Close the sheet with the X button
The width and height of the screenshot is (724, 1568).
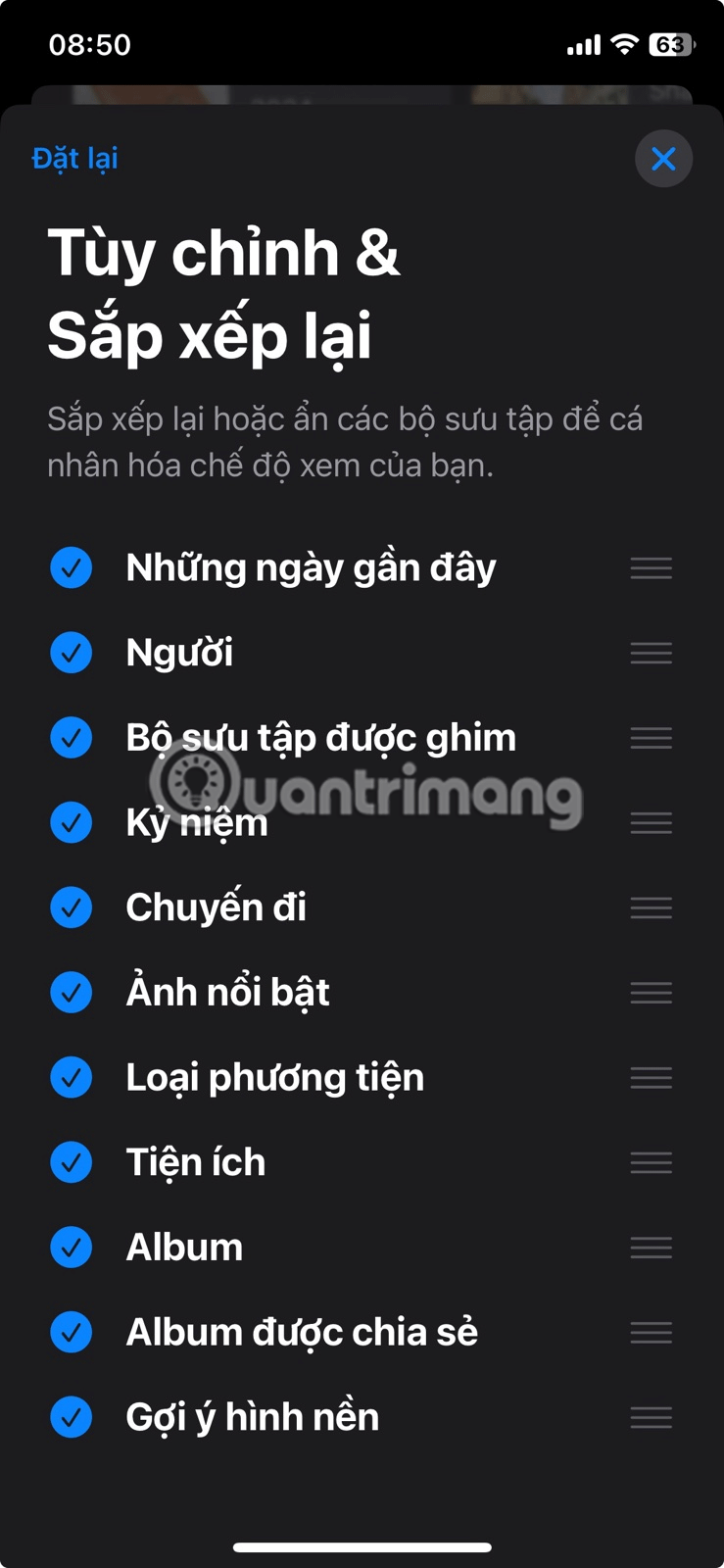click(663, 159)
